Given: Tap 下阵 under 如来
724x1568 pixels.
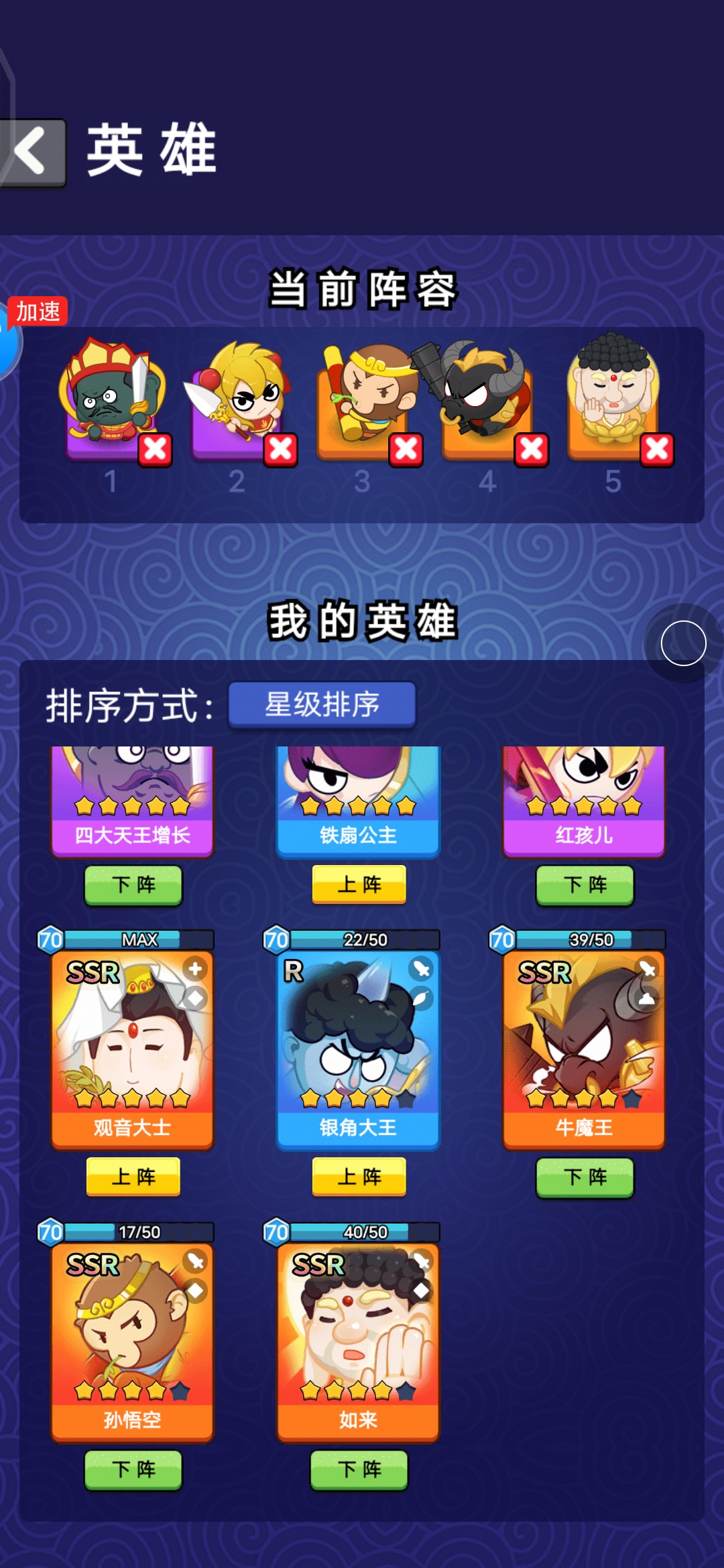Looking at the screenshot, I should coord(359,1469).
